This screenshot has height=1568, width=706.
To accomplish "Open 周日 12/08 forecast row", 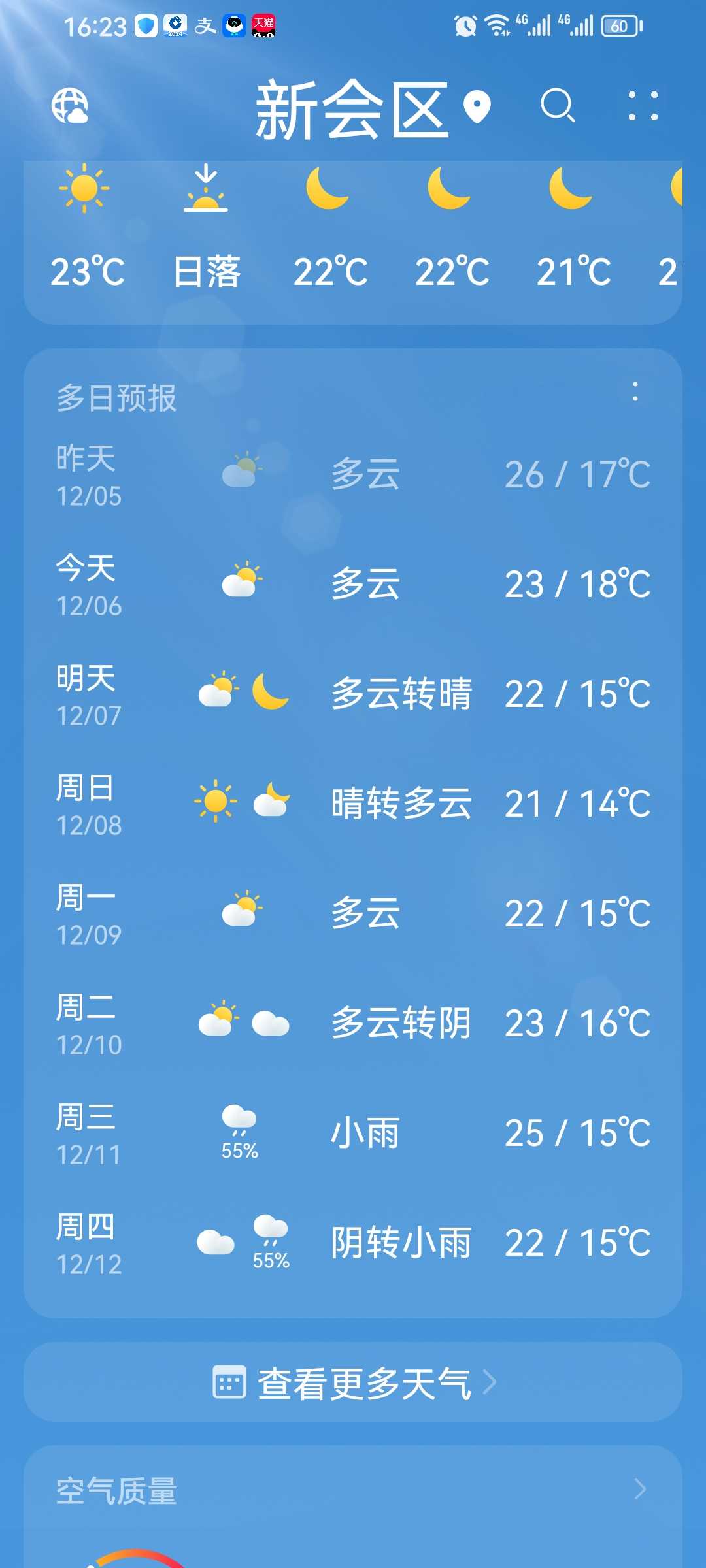I will 353,804.
